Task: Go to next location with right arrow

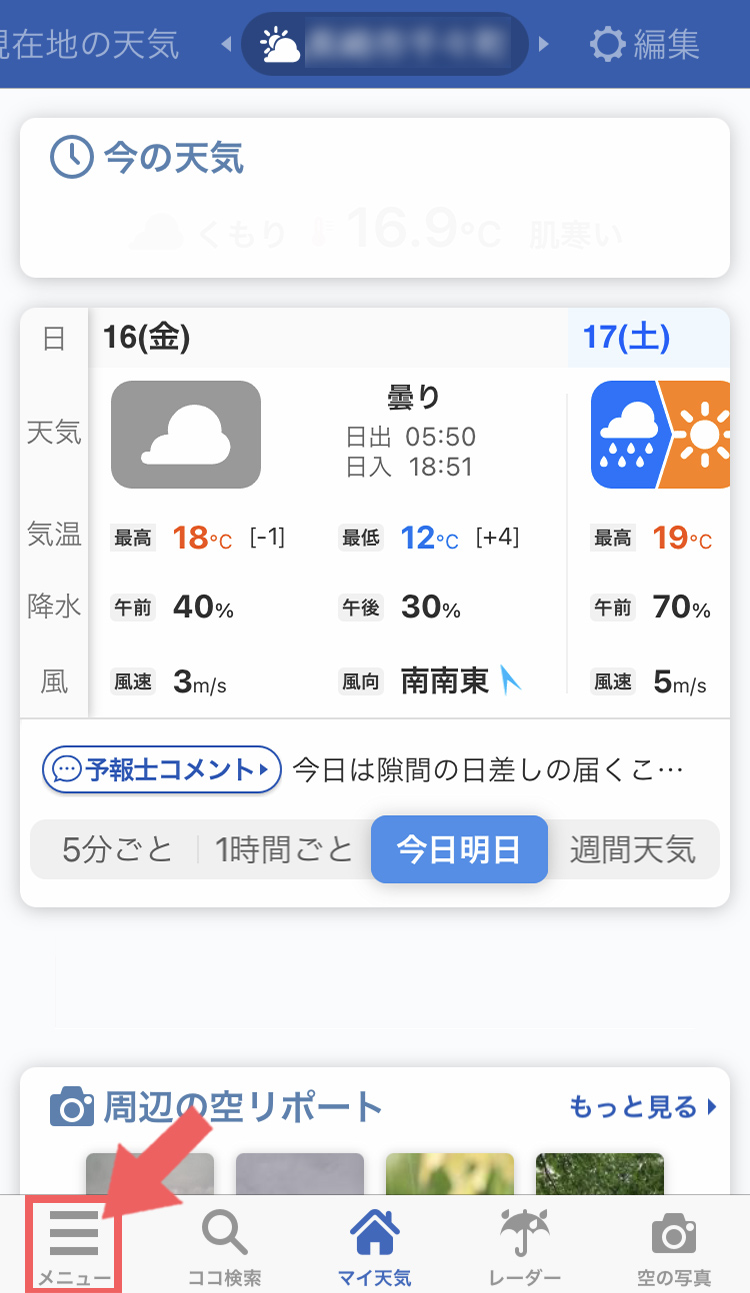Action: point(544,44)
